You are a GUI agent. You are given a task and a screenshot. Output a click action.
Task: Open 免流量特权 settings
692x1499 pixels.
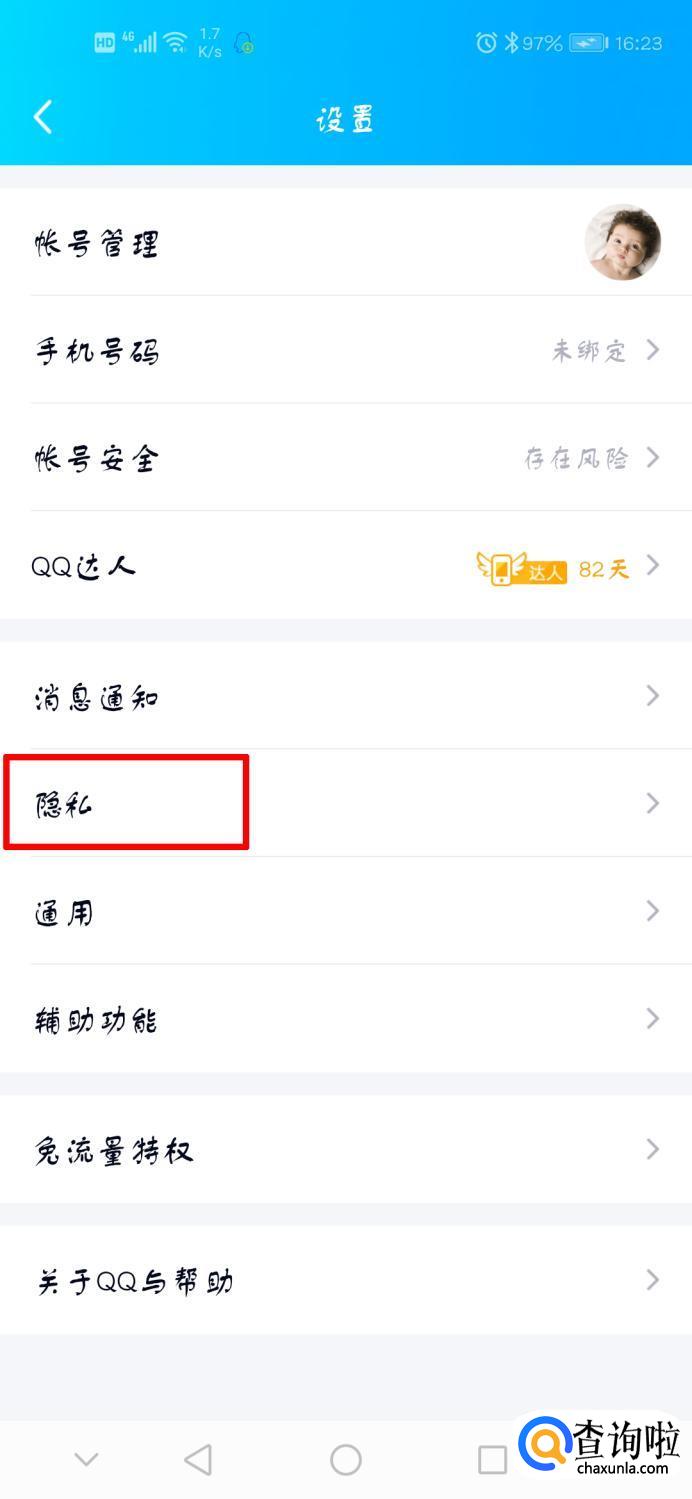pyautogui.click(x=346, y=1150)
